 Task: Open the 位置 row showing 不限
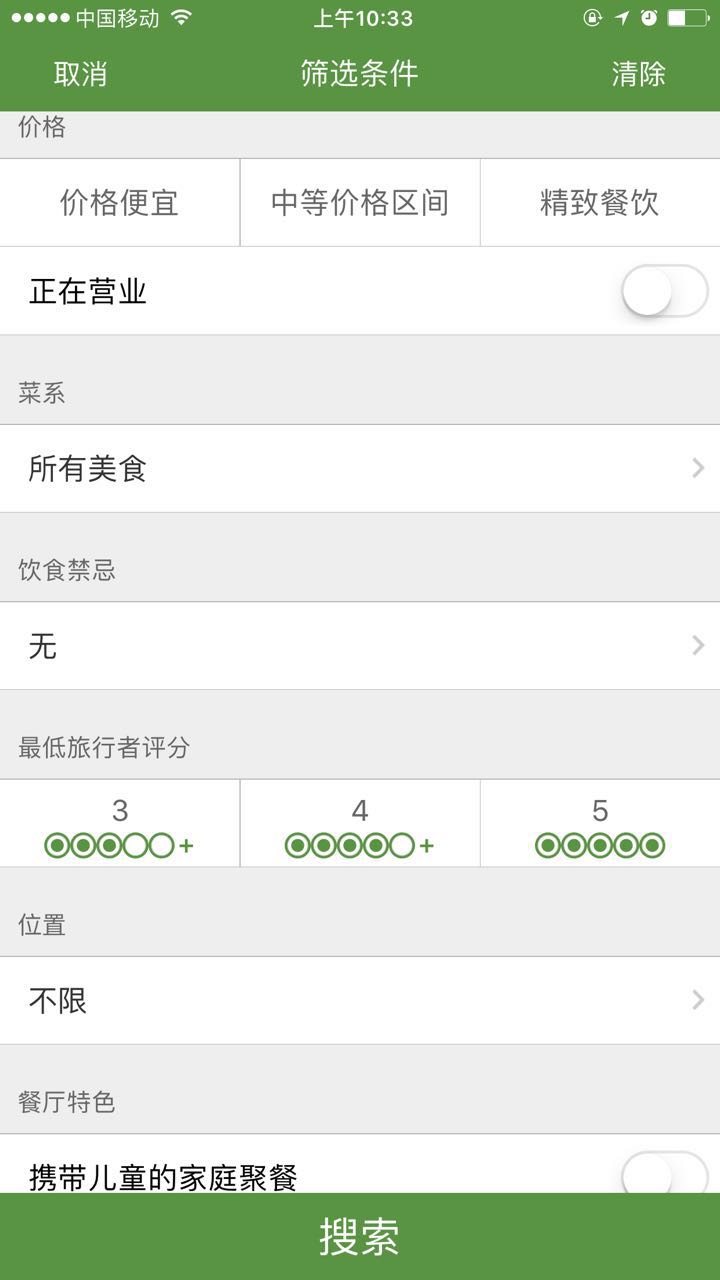pos(360,1001)
